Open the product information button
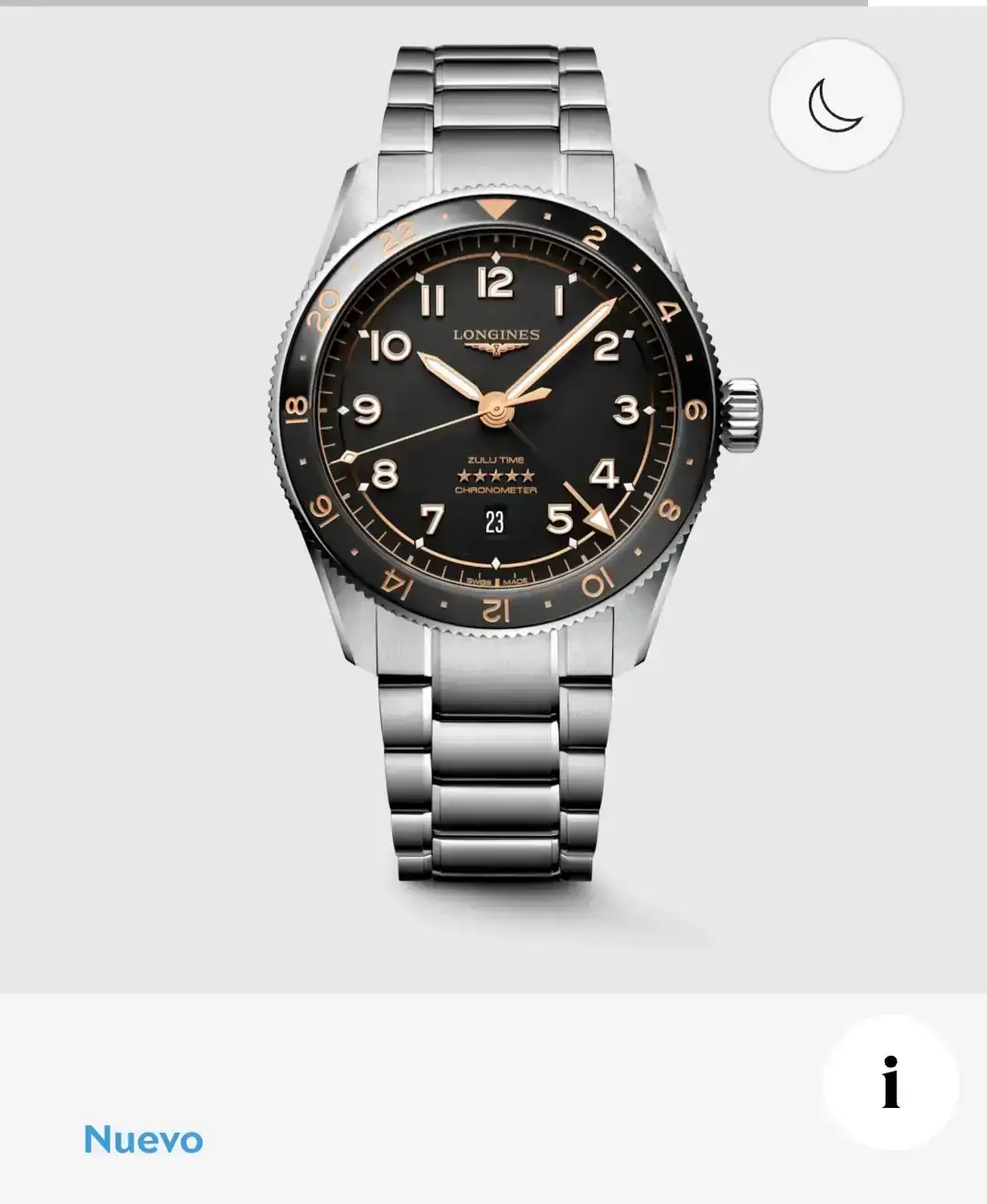This screenshot has width=987, height=1204. click(890, 1082)
